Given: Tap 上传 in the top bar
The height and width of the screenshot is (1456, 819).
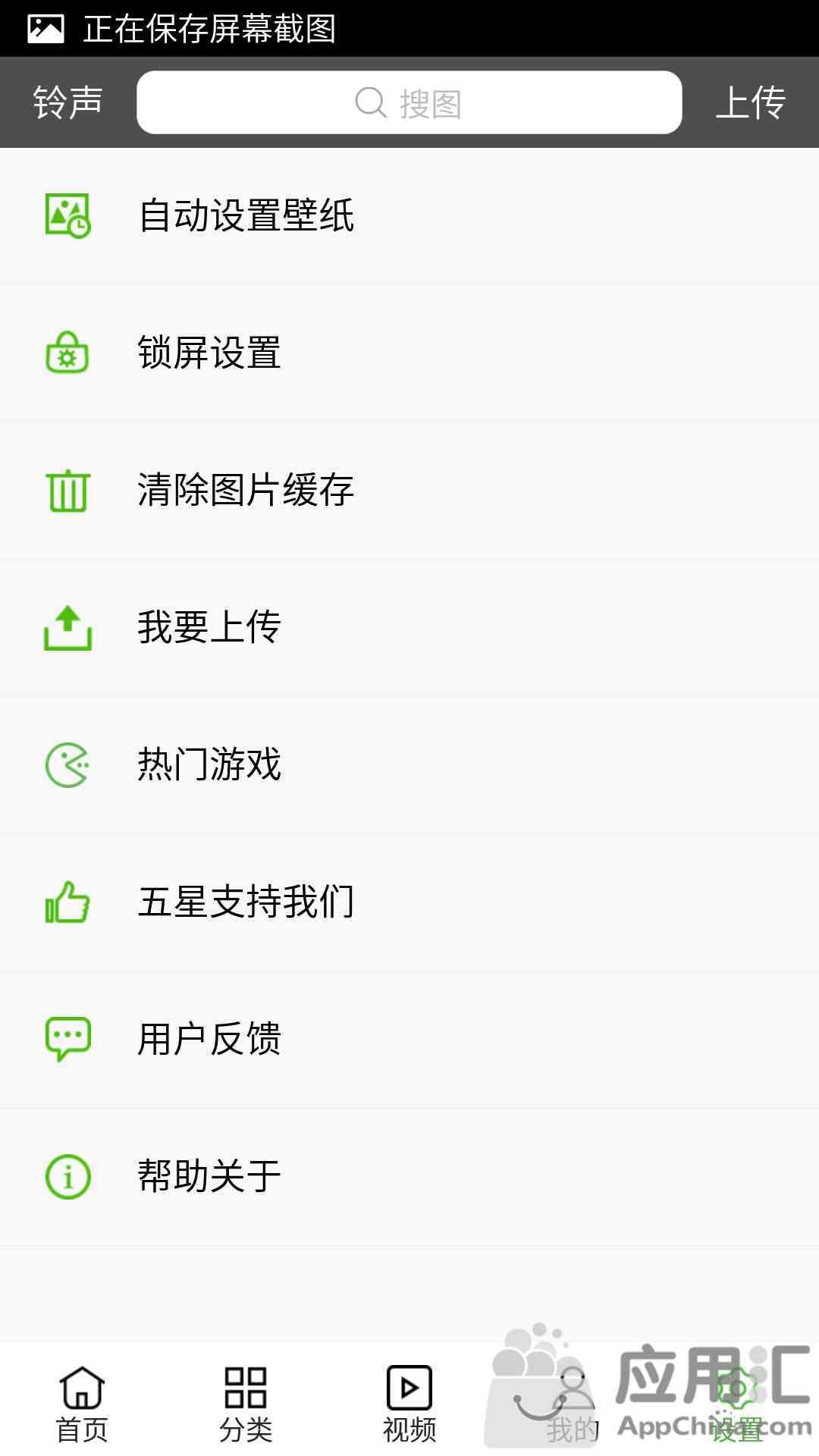Looking at the screenshot, I should [x=751, y=102].
